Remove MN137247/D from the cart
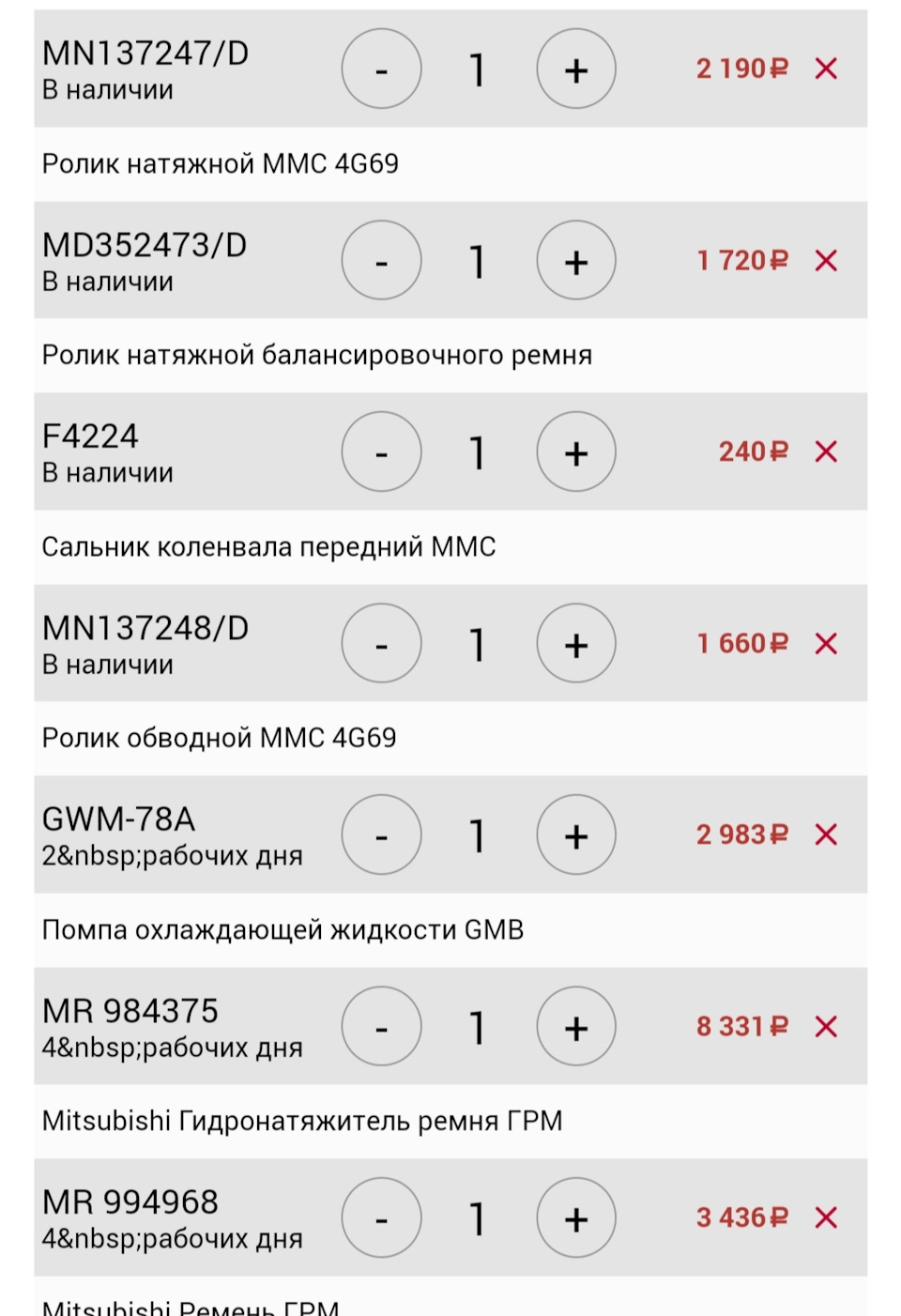 click(826, 69)
